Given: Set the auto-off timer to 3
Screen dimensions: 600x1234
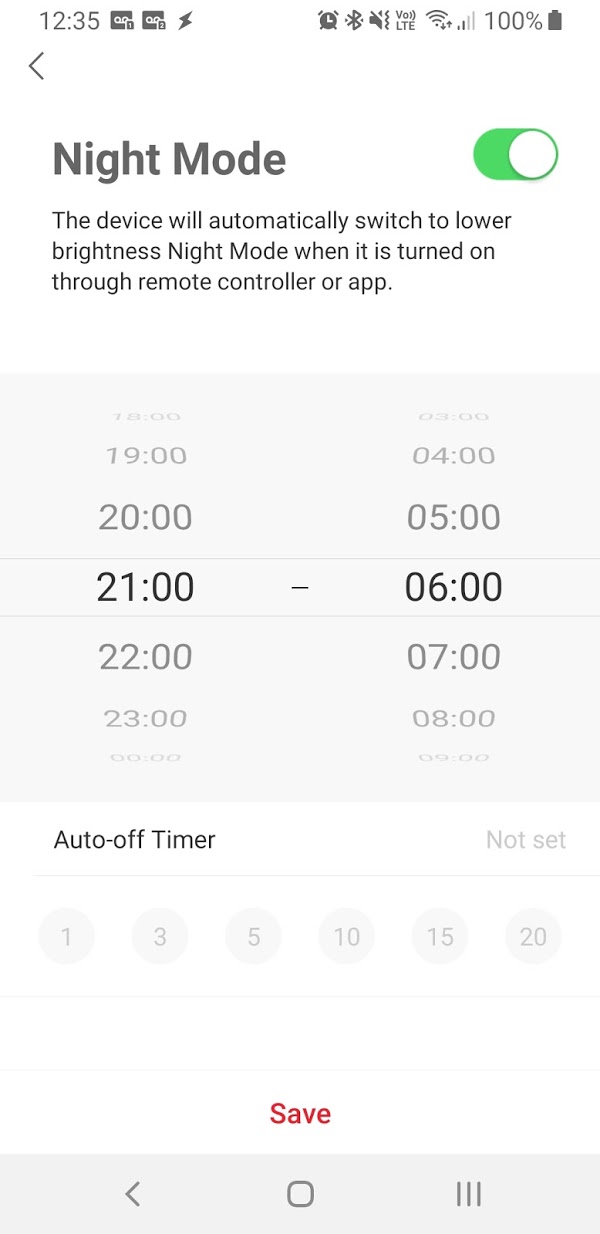Looking at the screenshot, I should click(x=160, y=937).
